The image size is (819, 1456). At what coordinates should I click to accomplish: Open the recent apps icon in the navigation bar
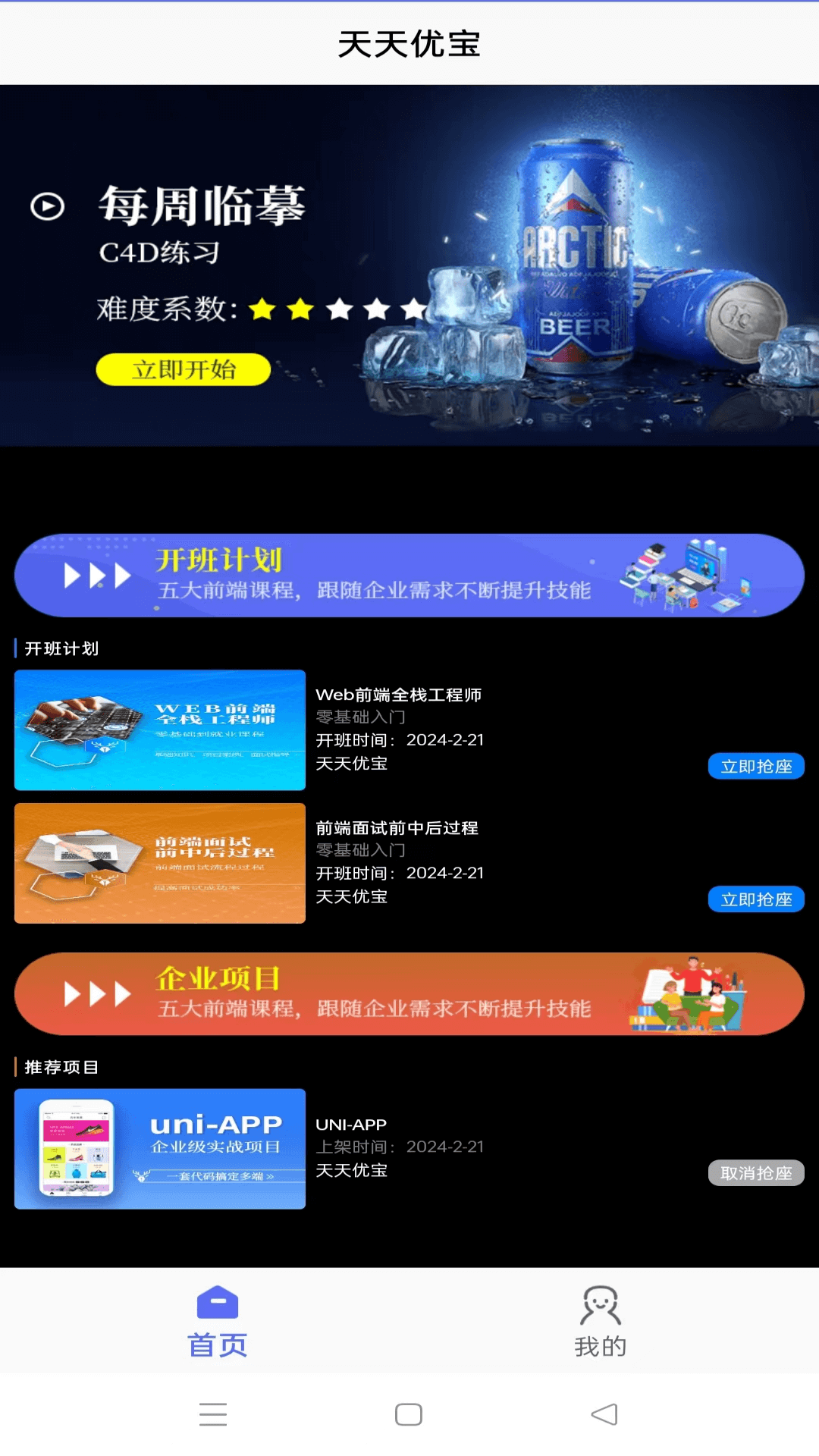pyautogui.click(x=213, y=1414)
